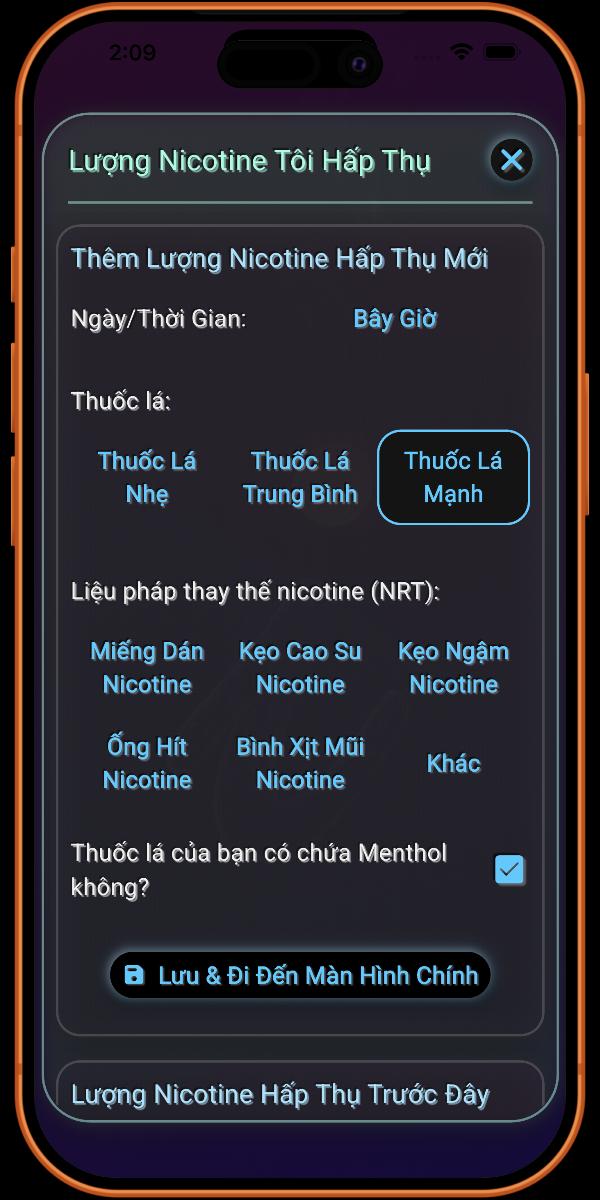Pick Bình Xịt Mũi Nicotine
Image resolution: width=600 pixels, height=1200 pixels.
coord(300,763)
